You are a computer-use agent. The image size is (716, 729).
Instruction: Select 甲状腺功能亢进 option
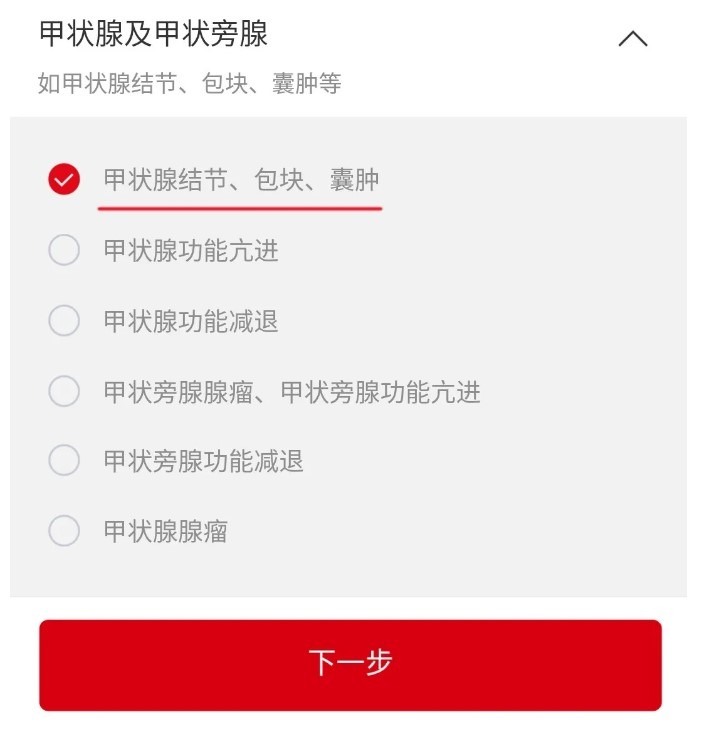click(64, 250)
